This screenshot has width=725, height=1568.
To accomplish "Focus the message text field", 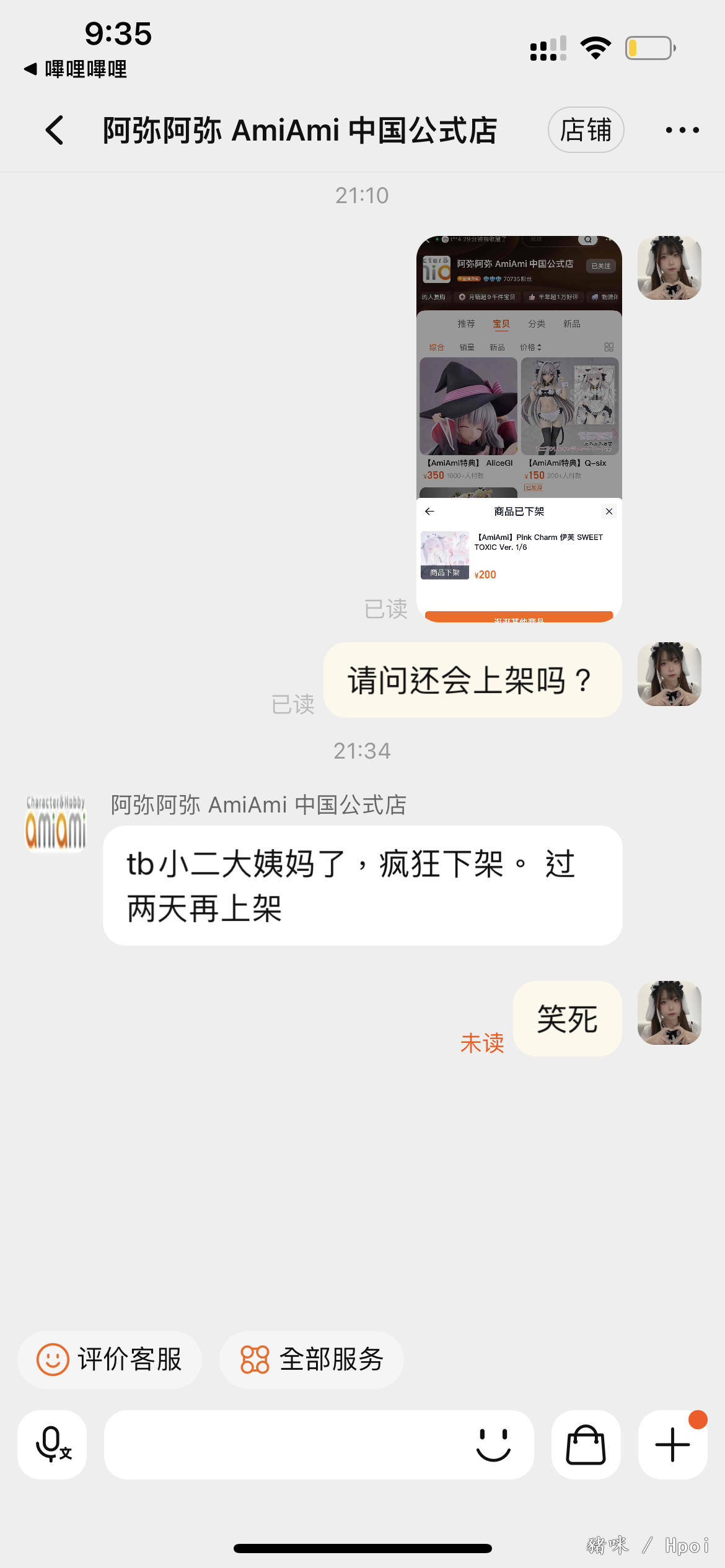I will [x=285, y=1444].
